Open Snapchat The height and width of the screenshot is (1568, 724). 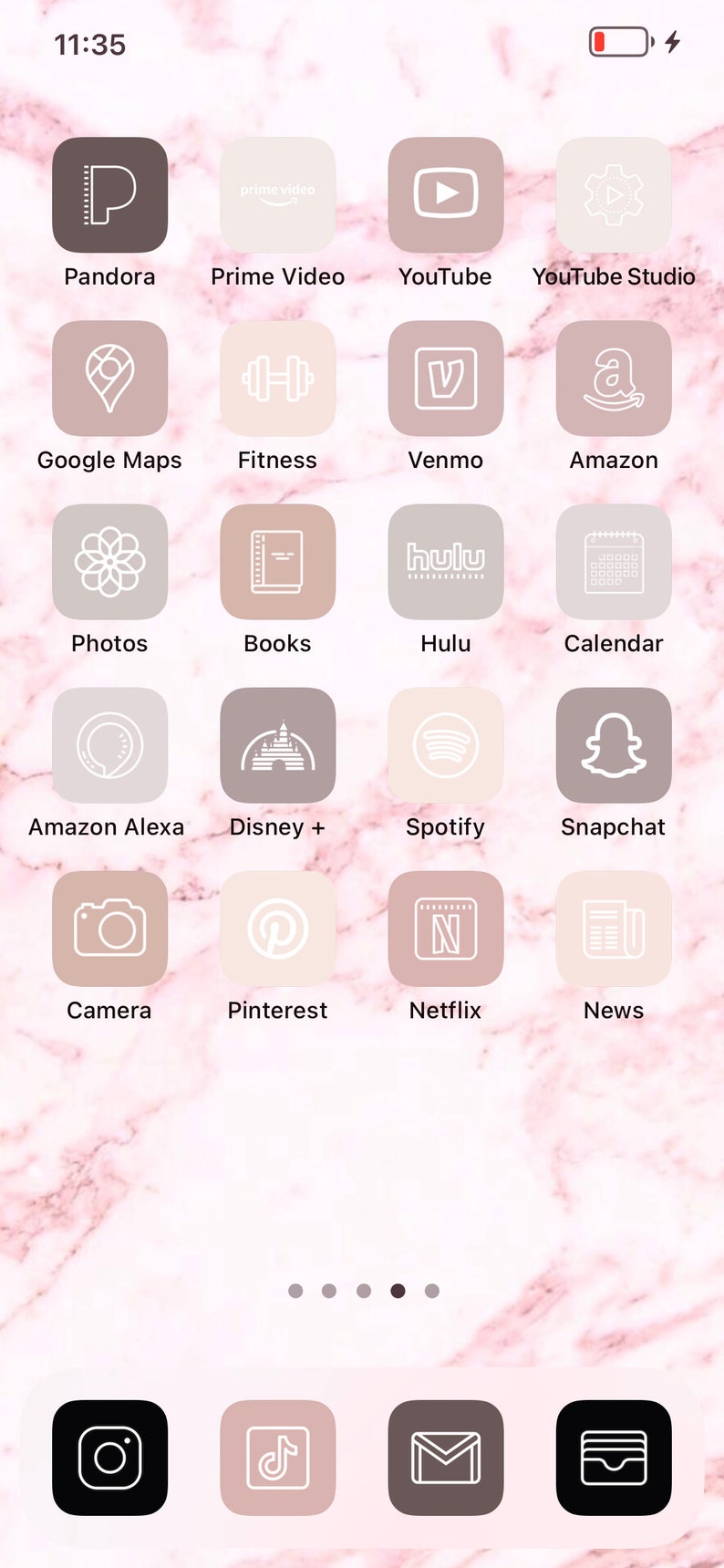coord(614,745)
